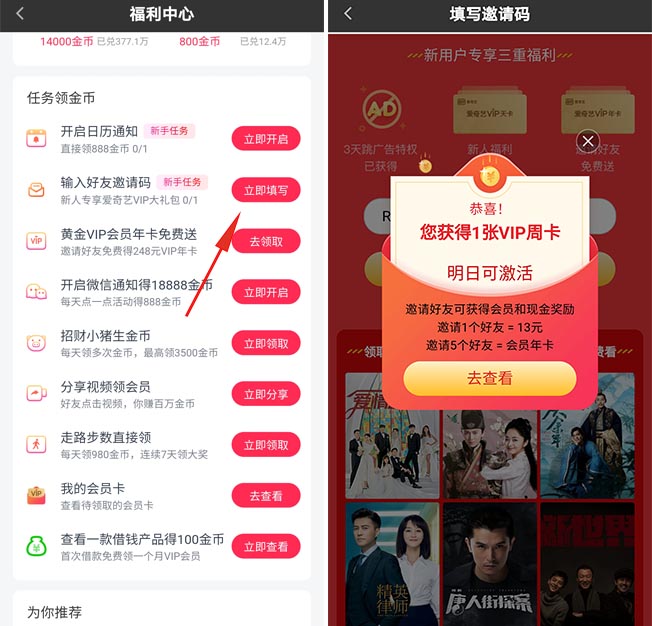Tap 立即领取 for 走路步数直接领
The width and height of the screenshot is (652, 626).
[x=266, y=445]
